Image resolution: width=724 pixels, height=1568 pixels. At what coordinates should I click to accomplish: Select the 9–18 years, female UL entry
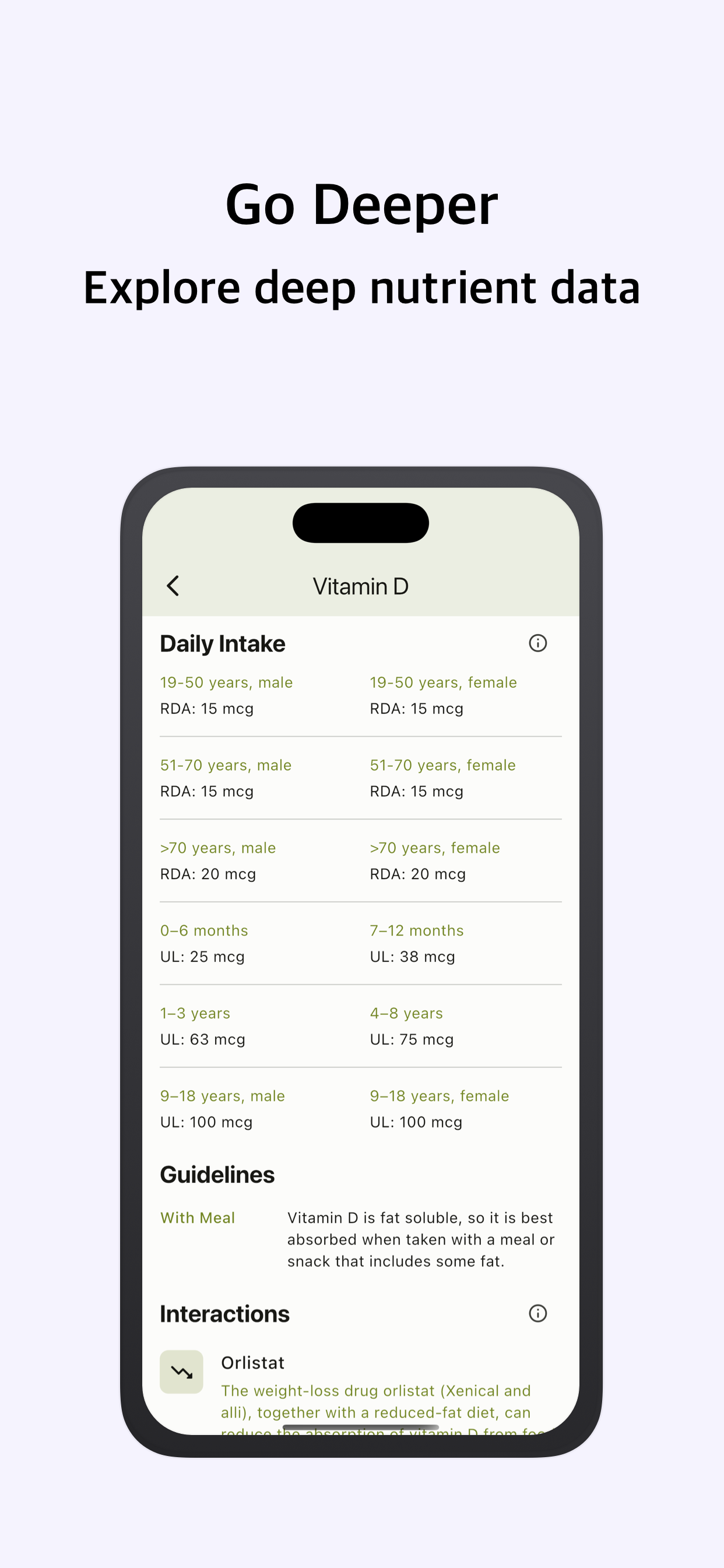click(x=439, y=1095)
